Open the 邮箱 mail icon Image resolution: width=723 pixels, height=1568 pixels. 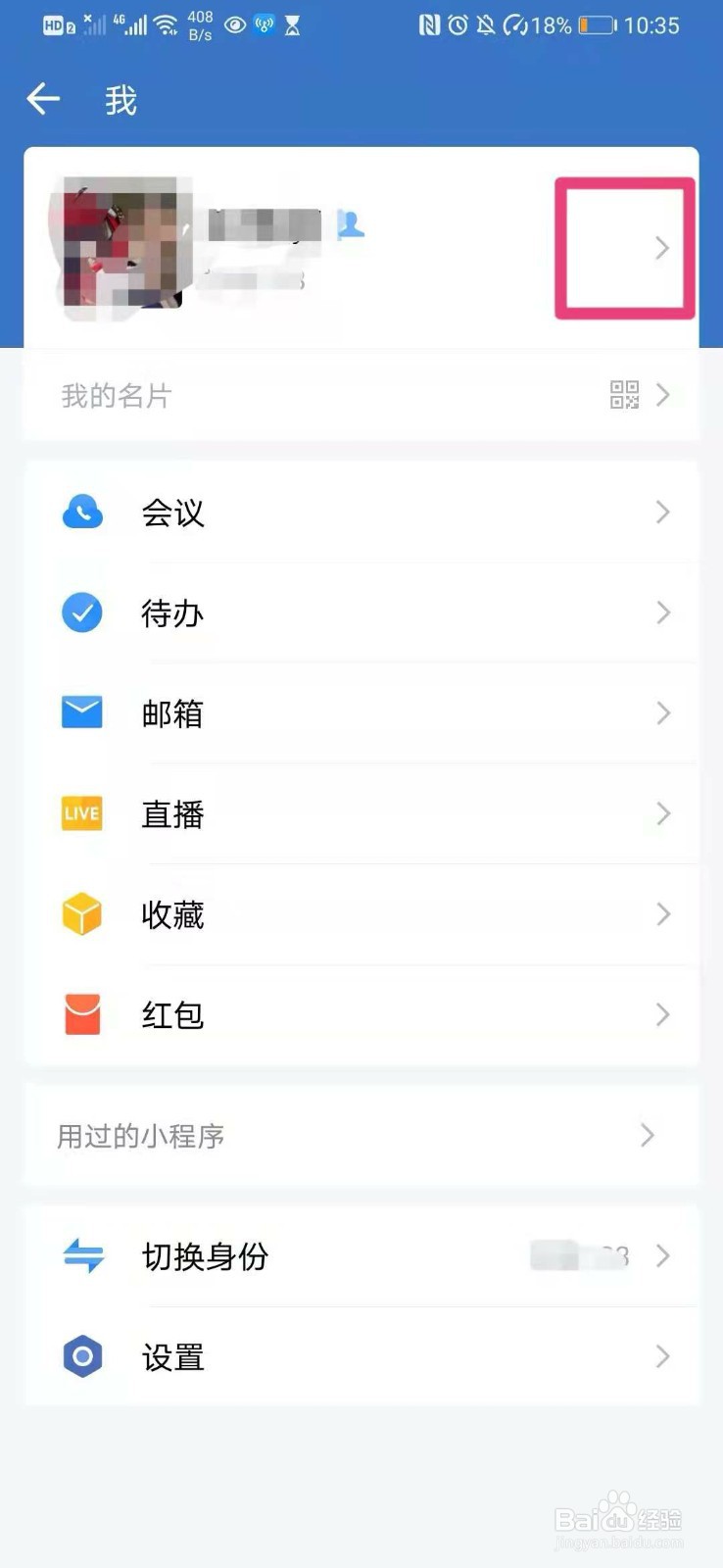coord(82,712)
